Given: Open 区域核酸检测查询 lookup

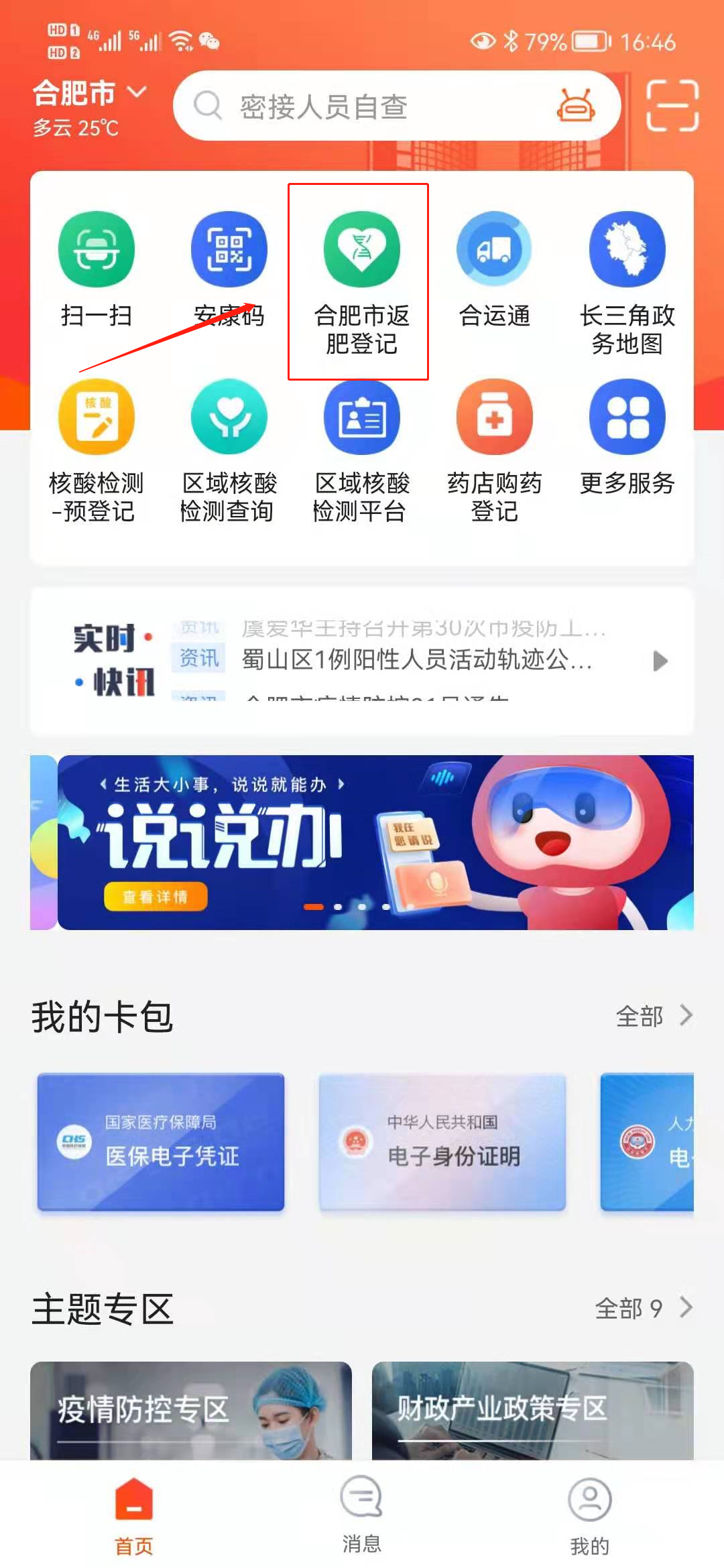Looking at the screenshot, I should 229,449.
